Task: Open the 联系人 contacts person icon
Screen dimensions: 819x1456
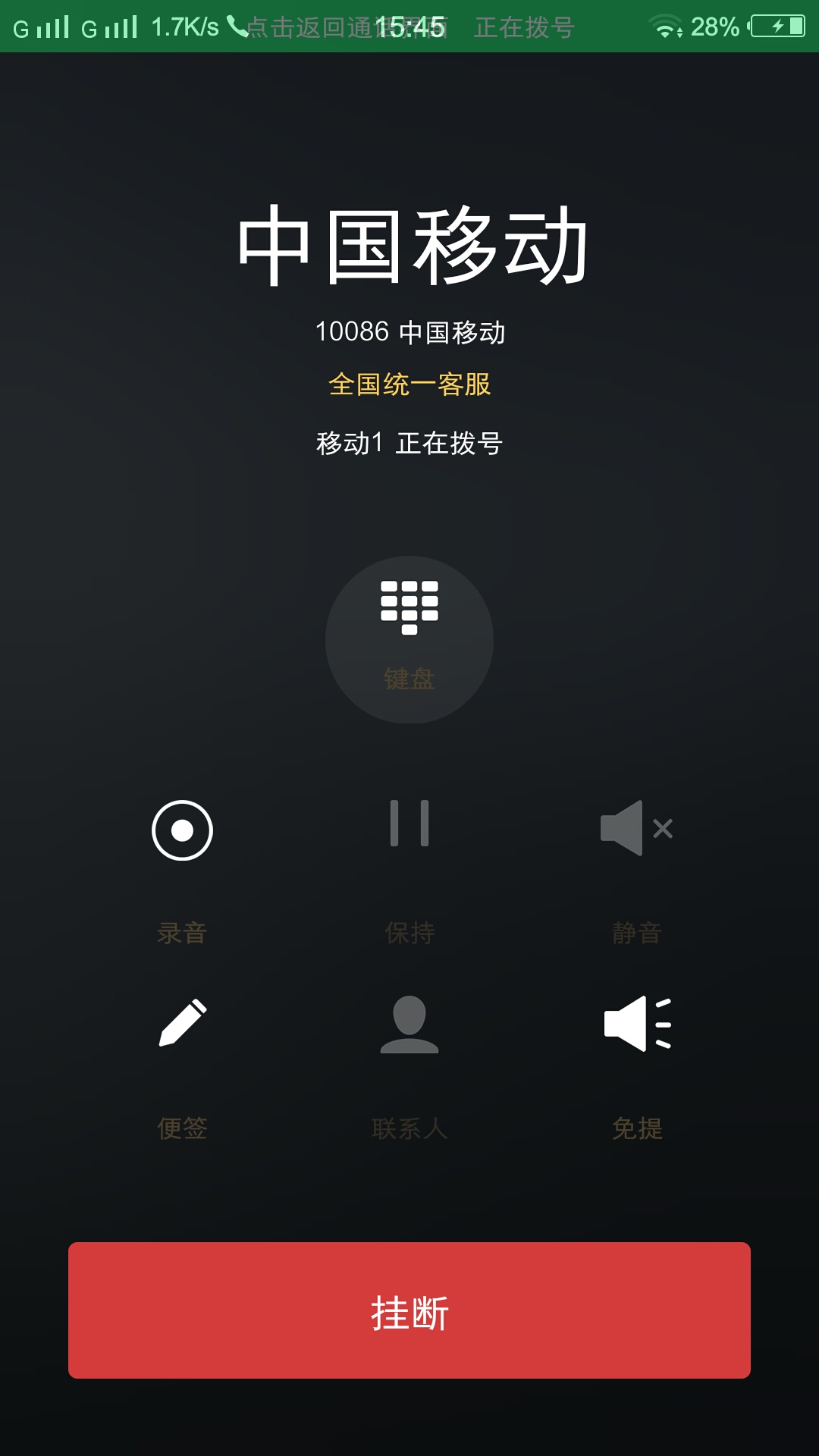Action: (409, 1024)
